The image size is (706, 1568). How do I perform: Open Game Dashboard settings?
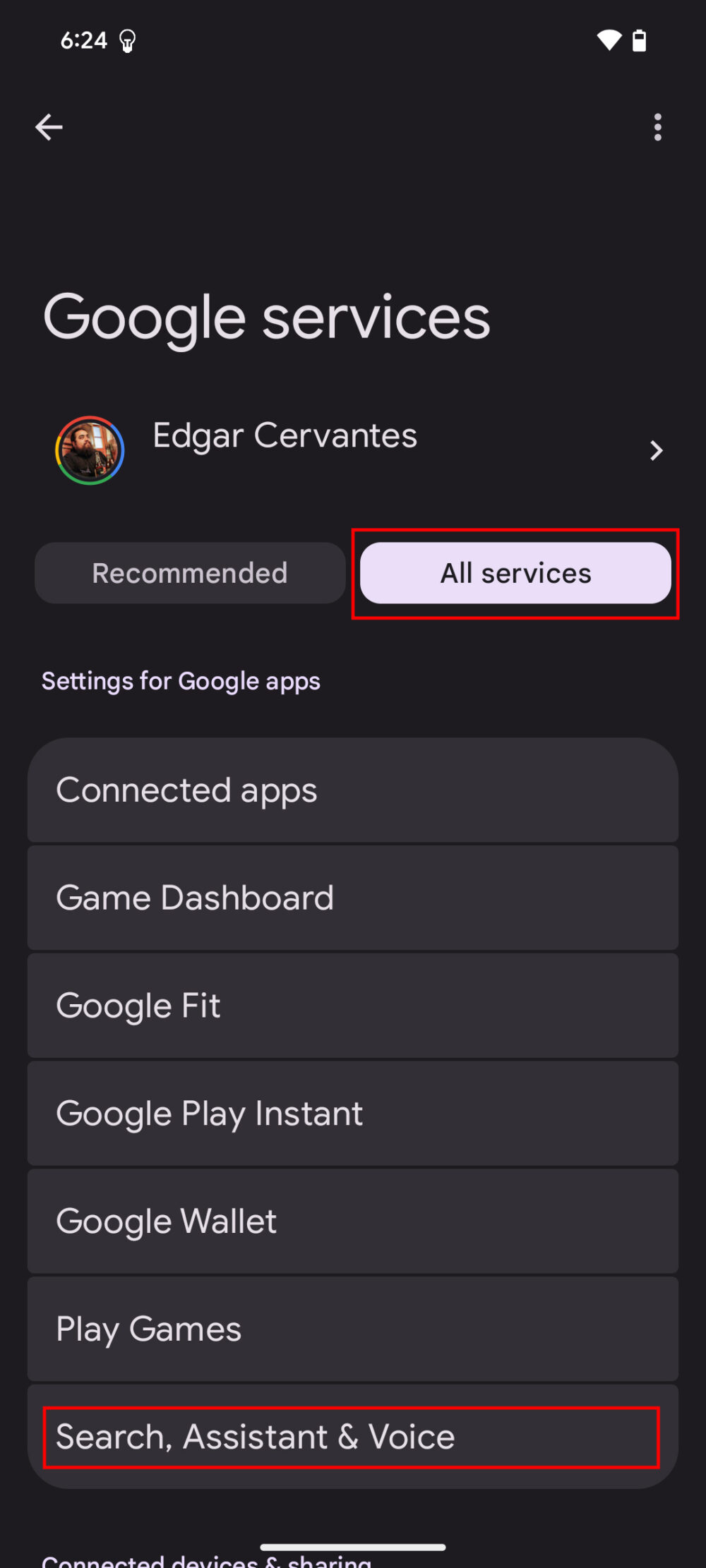(353, 898)
